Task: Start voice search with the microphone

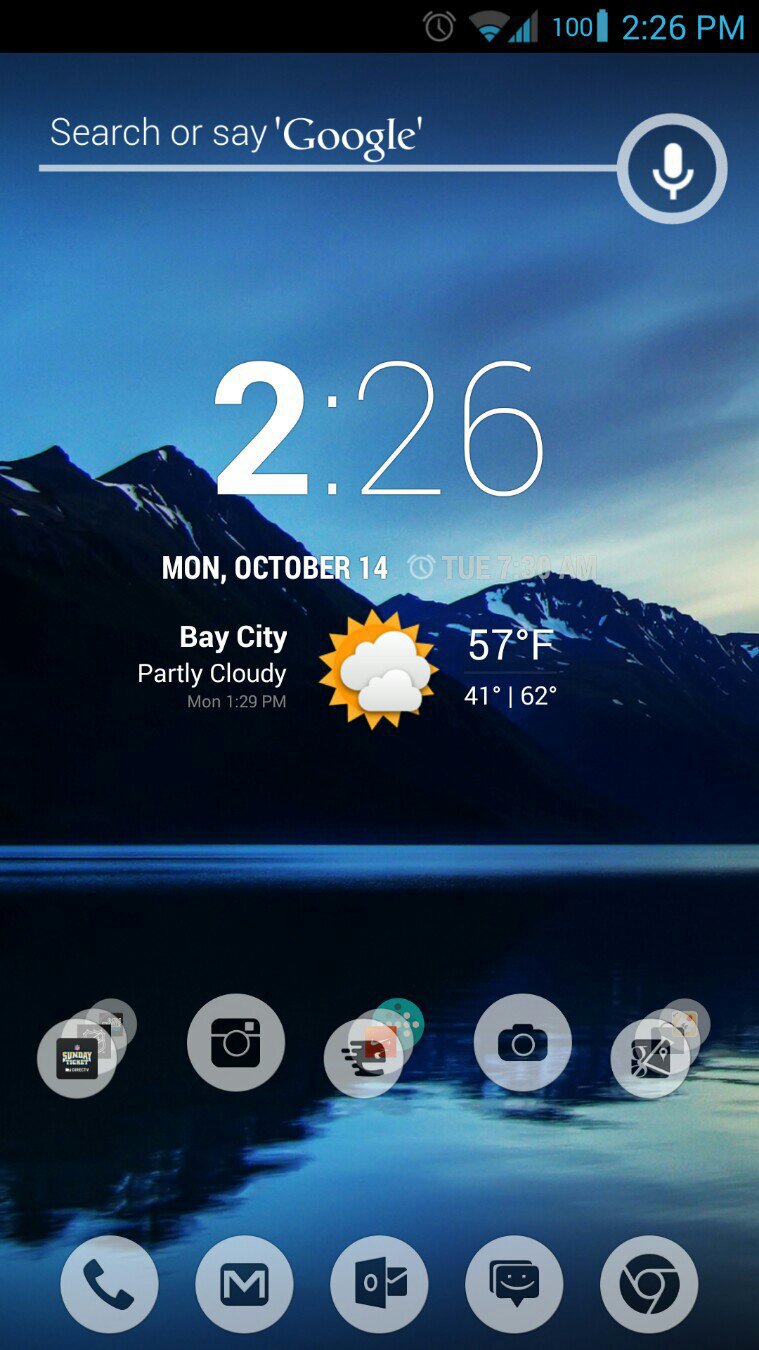Action: [672, 168]
